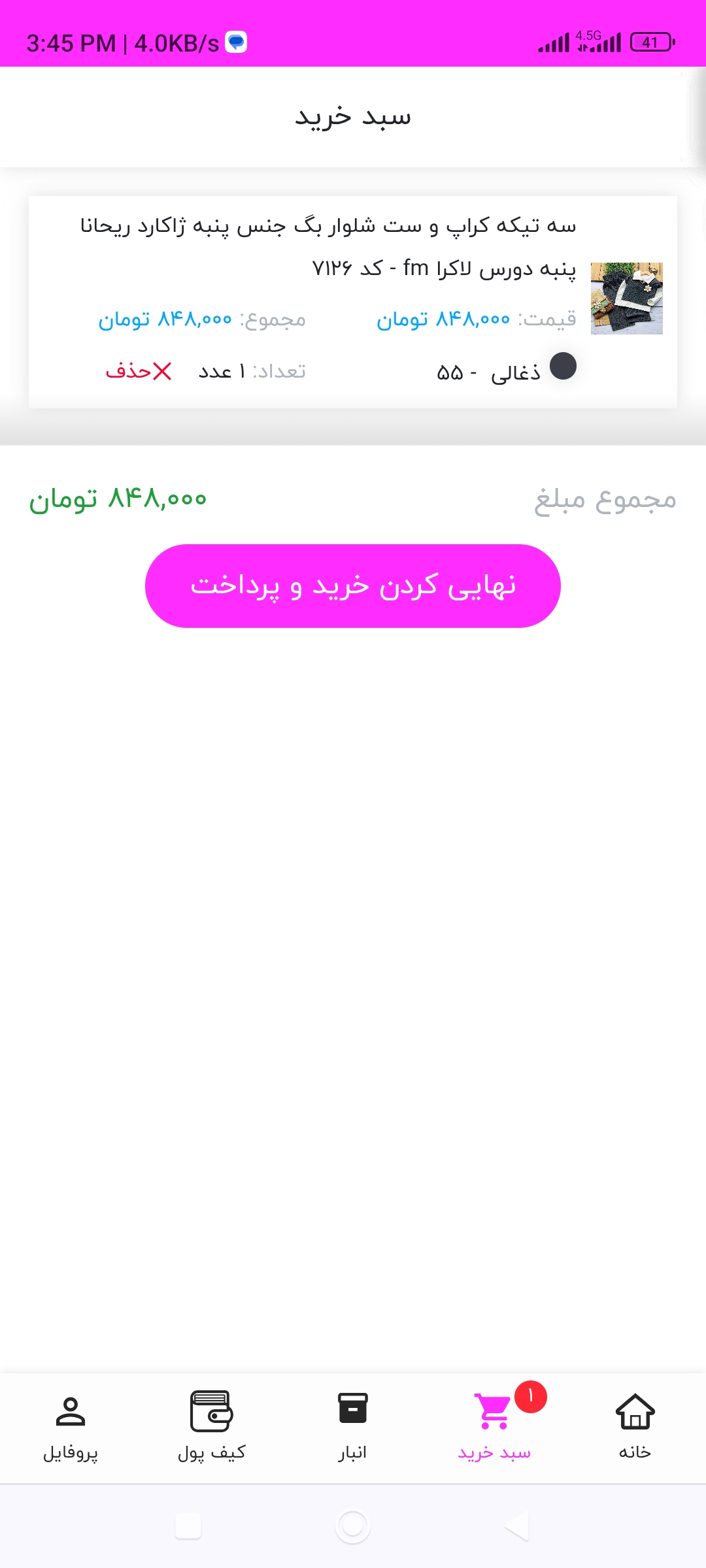Screen dimensions: 706x1568
Task: Tap the system back button
Action: point(517,1527)
